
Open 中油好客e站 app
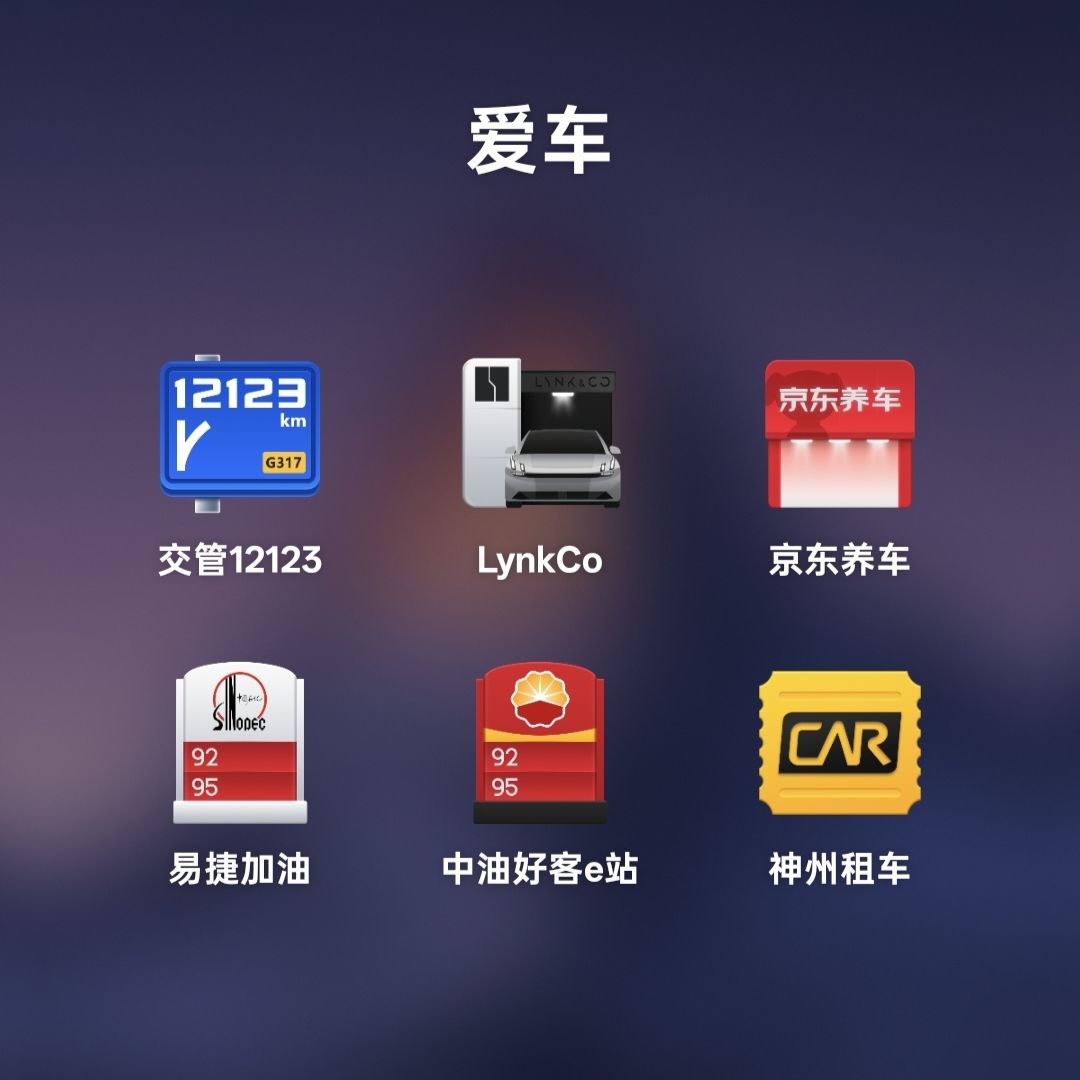[x=540, y=742]
